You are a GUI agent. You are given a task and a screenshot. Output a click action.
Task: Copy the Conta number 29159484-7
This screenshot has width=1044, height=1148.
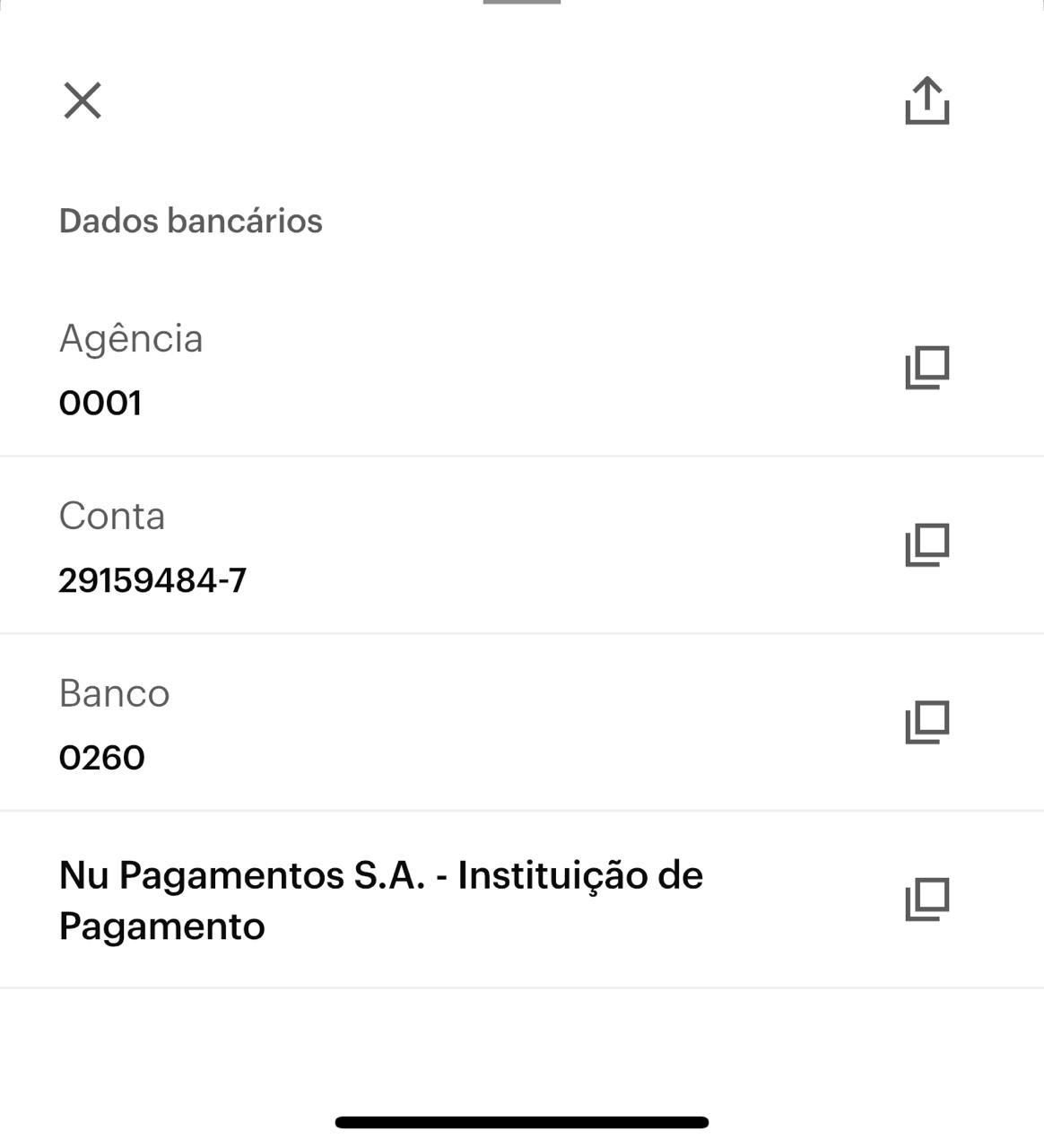[x=927, y=545]
